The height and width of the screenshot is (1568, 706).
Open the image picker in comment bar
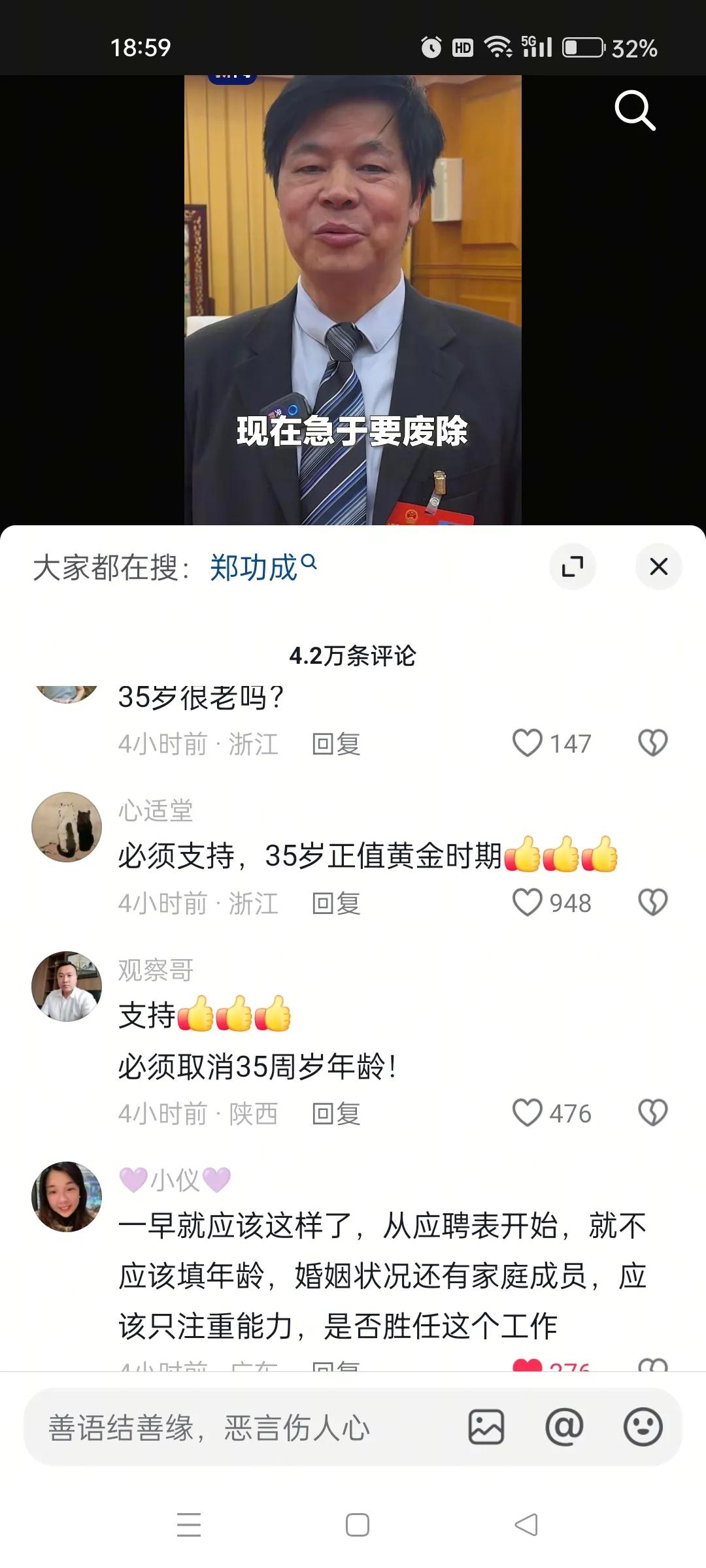click(x=486, y=1426)
